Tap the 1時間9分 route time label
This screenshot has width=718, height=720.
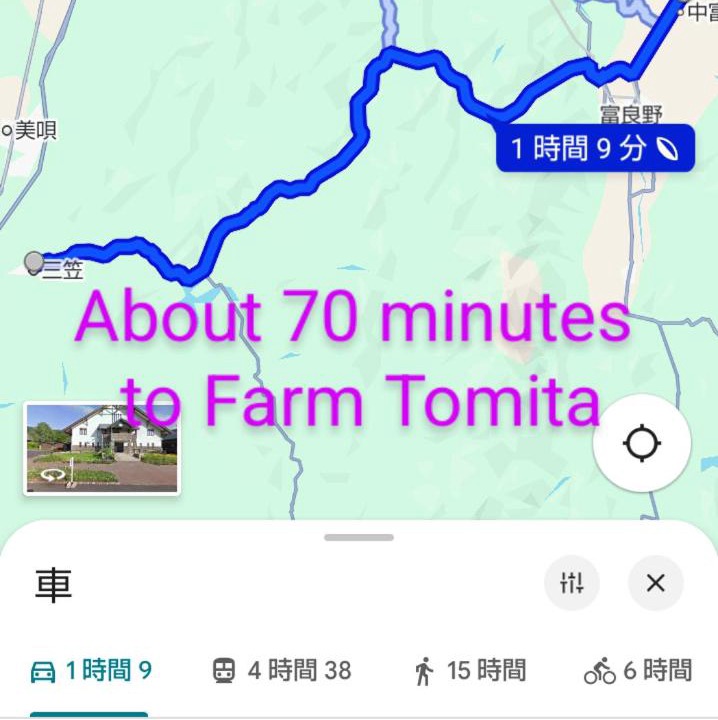[x=594, y=149]
